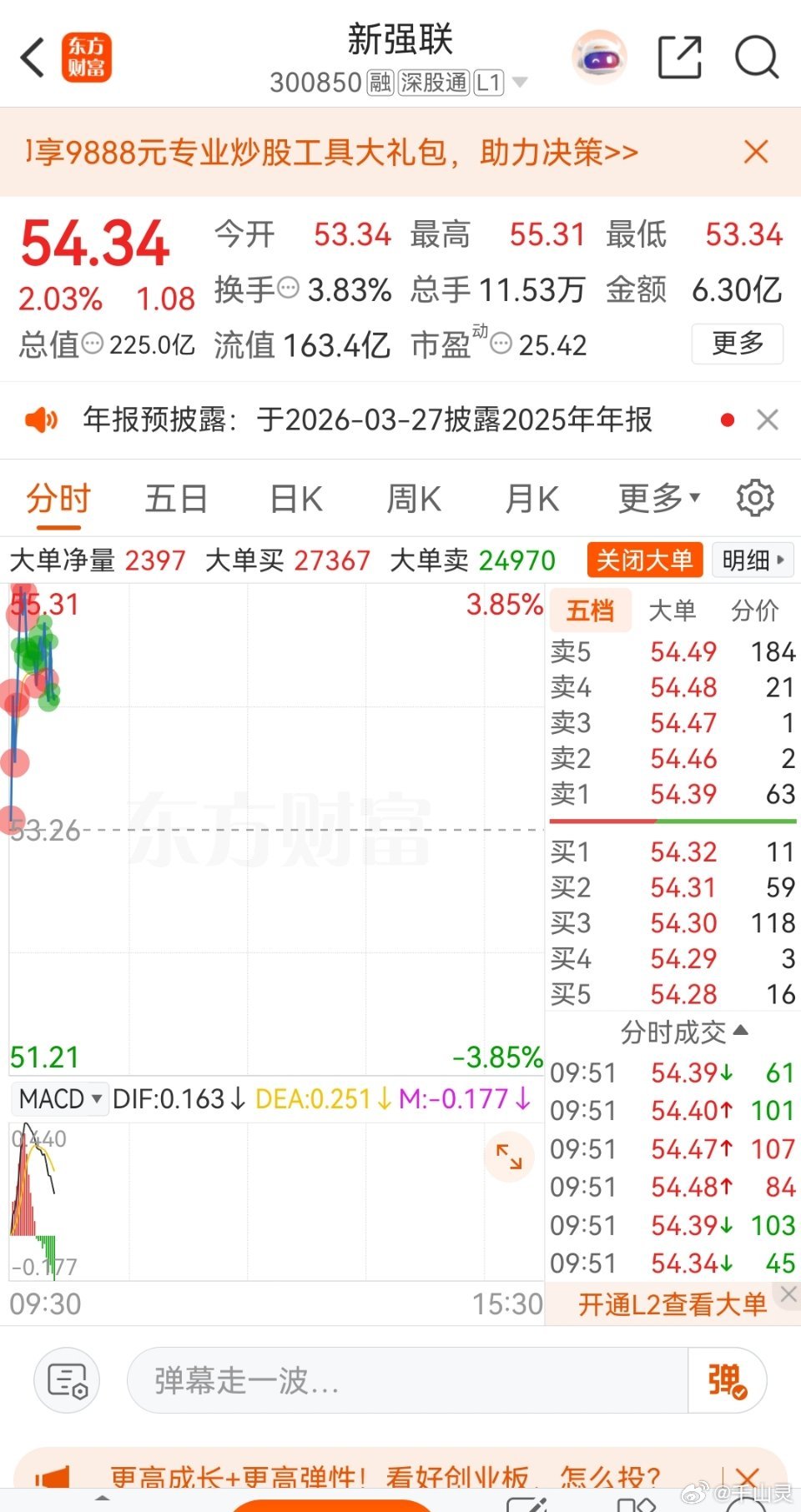Open chart settings via the gear icon
The width and height of the screenshot is (801, 1512).
pyautogui.click(x=754, y=498)
